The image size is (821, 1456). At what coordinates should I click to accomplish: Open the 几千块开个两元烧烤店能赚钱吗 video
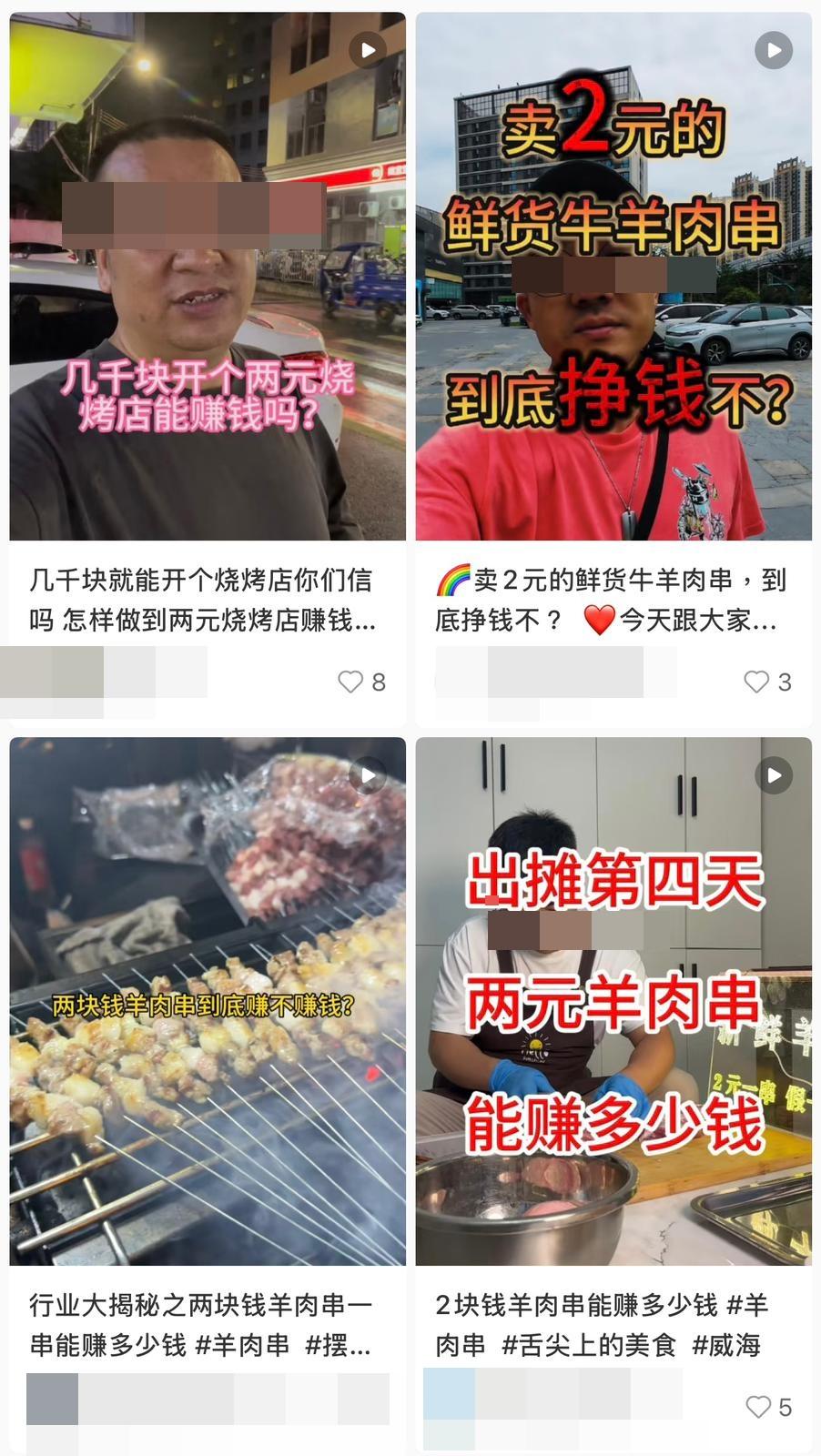[x=208, y=276]
